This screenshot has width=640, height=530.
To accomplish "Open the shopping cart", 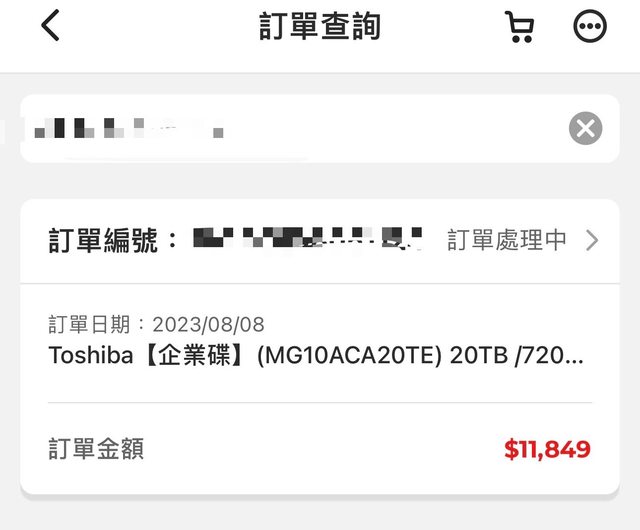I will (x=519, y=27).
